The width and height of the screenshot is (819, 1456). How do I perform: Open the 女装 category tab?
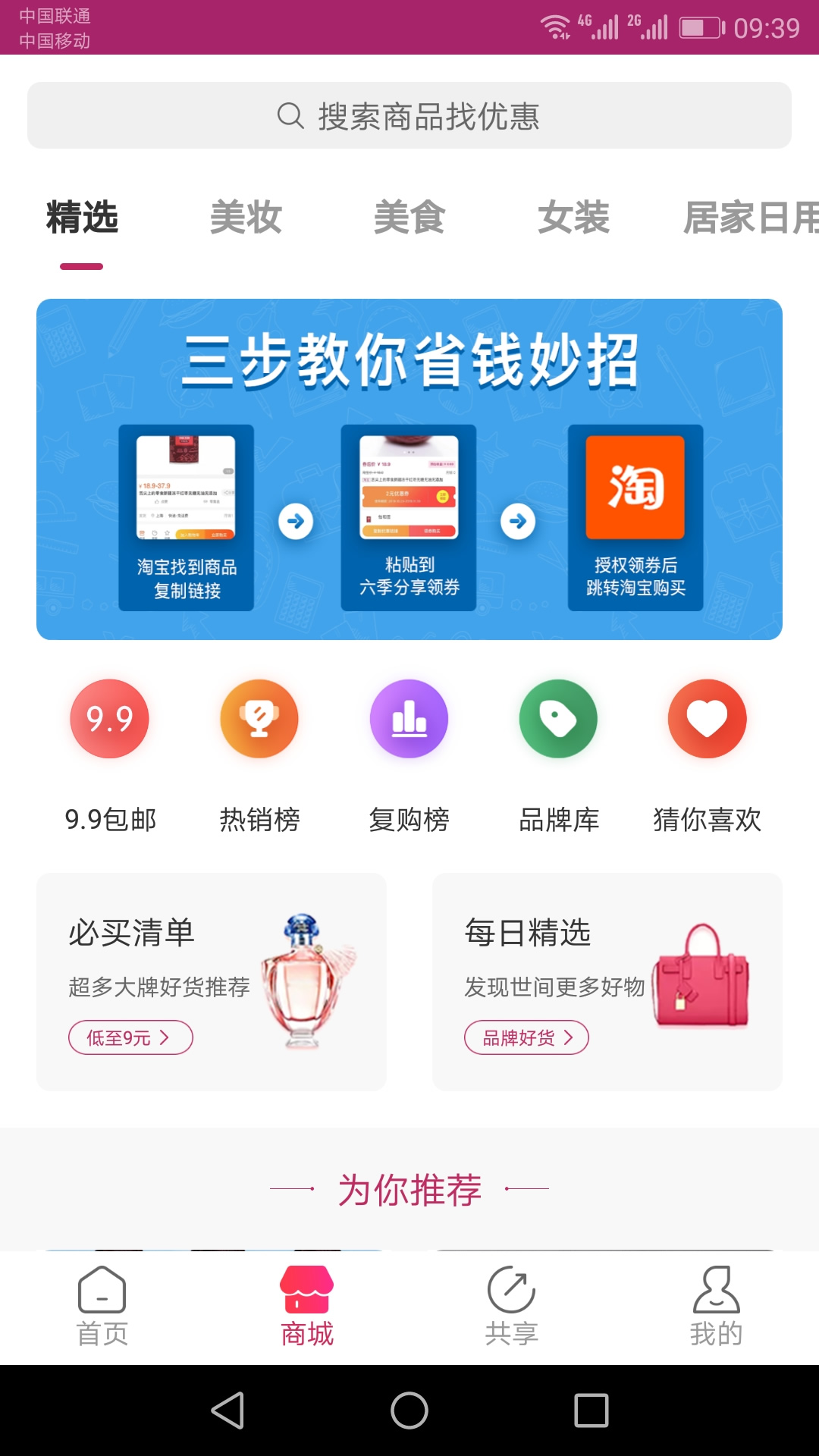coord(575,218)
